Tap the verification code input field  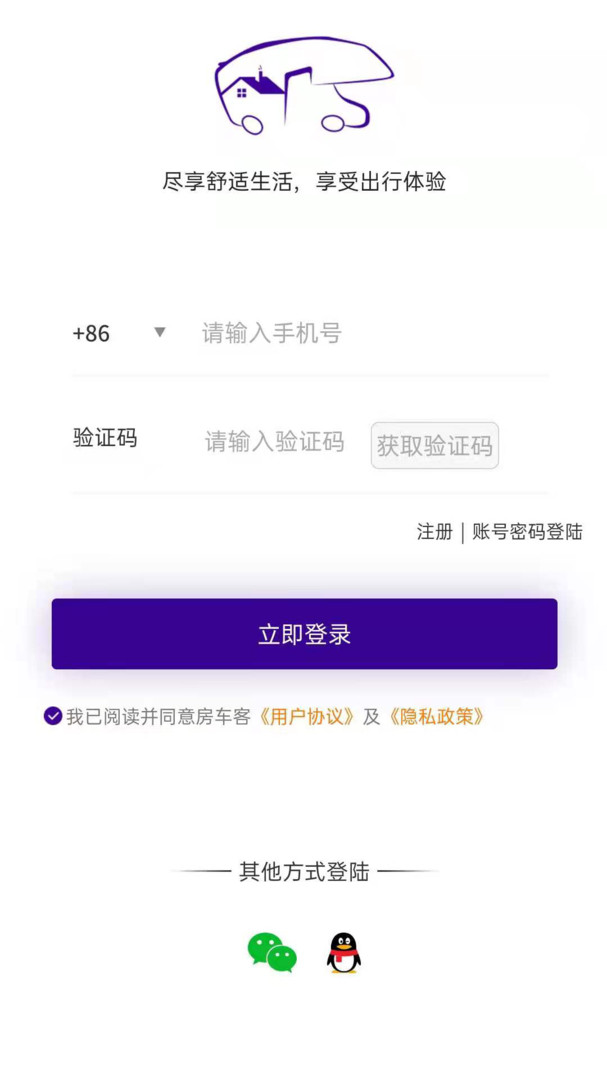[275, 442]
